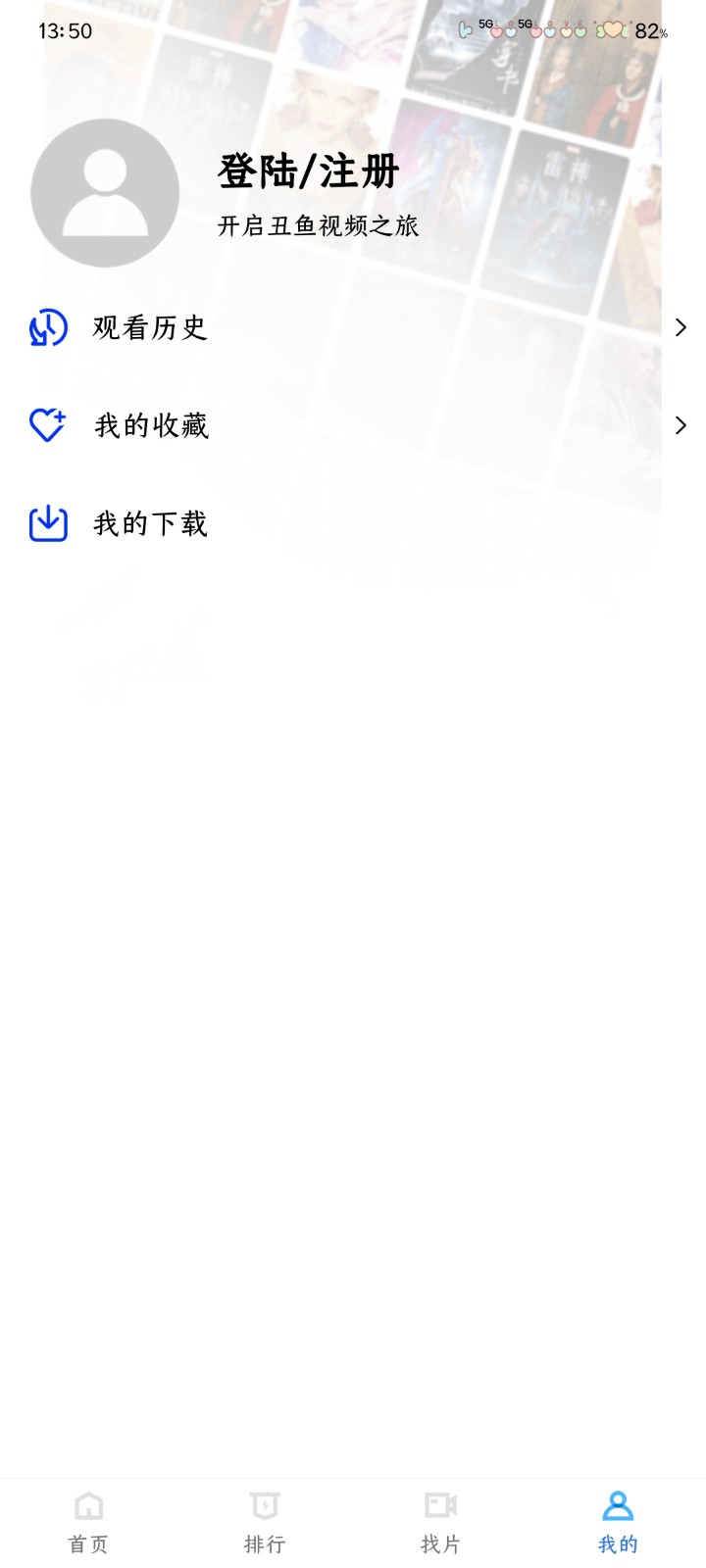706x1568 pixels.
Task: Open 找片 via the video camera icon
Action: pos(440,1505)
